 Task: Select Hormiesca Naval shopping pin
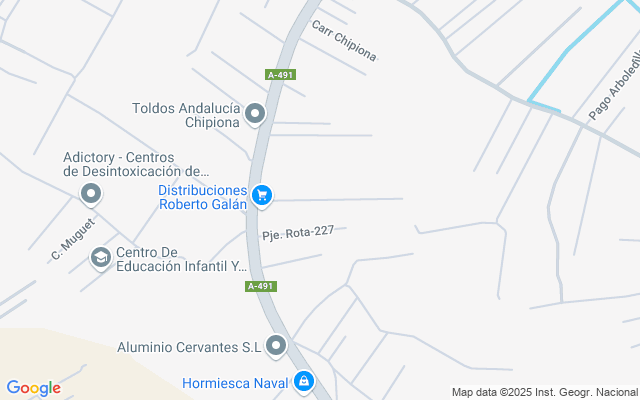coord(304,381)
